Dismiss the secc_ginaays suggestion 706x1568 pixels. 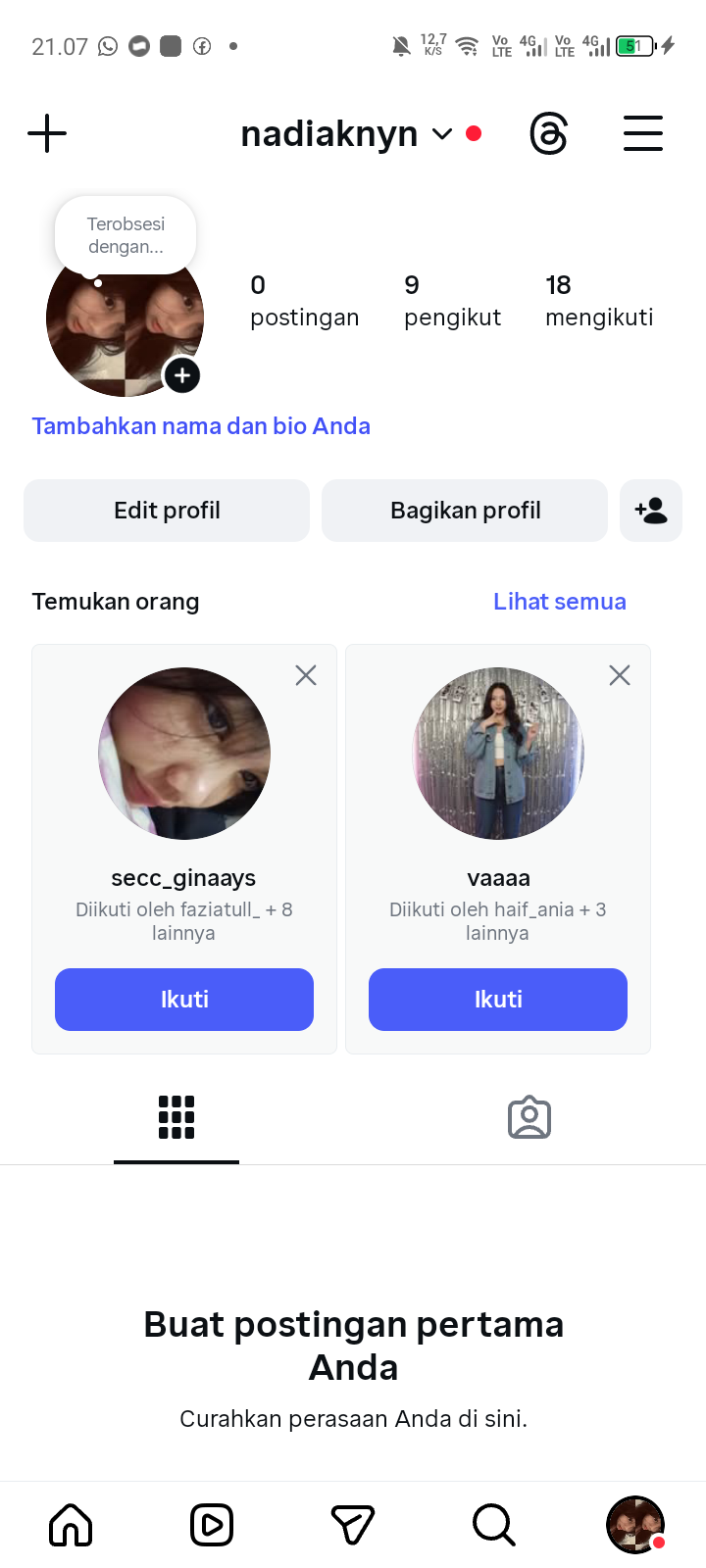(306, 675)
